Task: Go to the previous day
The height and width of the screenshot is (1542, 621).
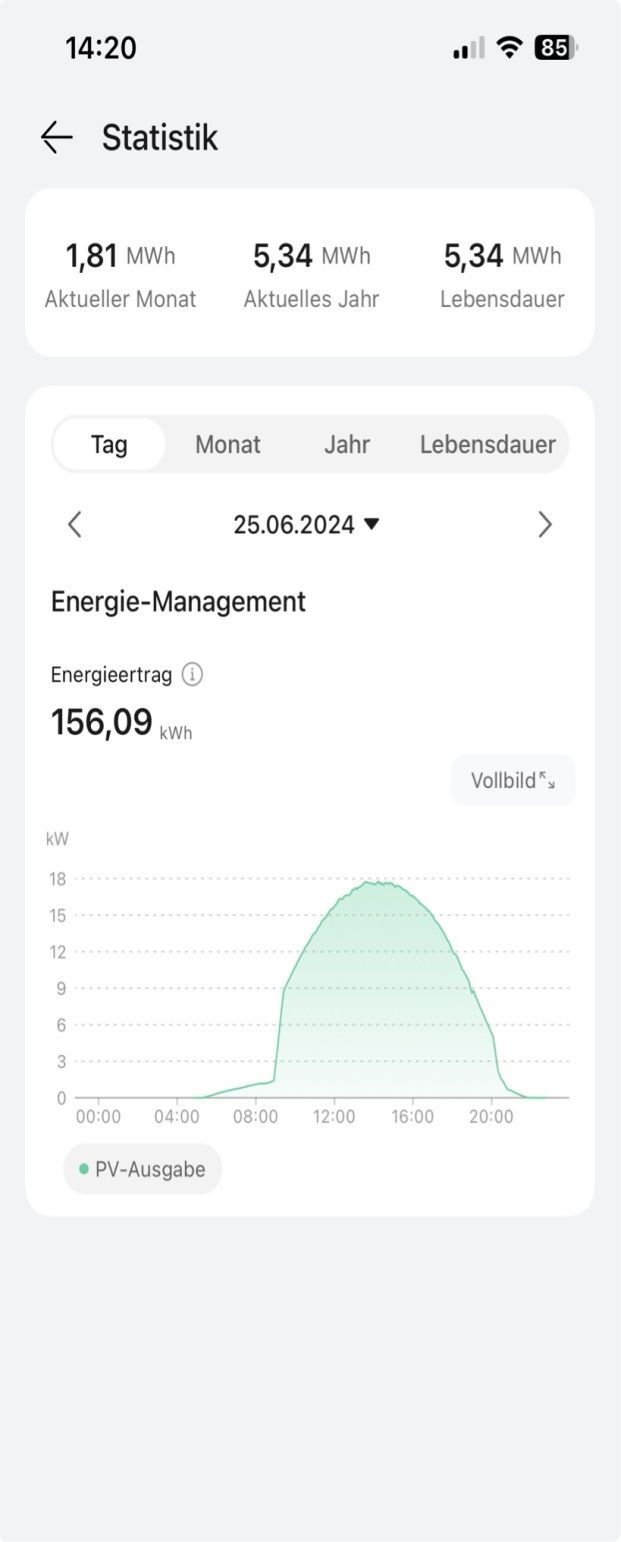Action: coord(74,524)
